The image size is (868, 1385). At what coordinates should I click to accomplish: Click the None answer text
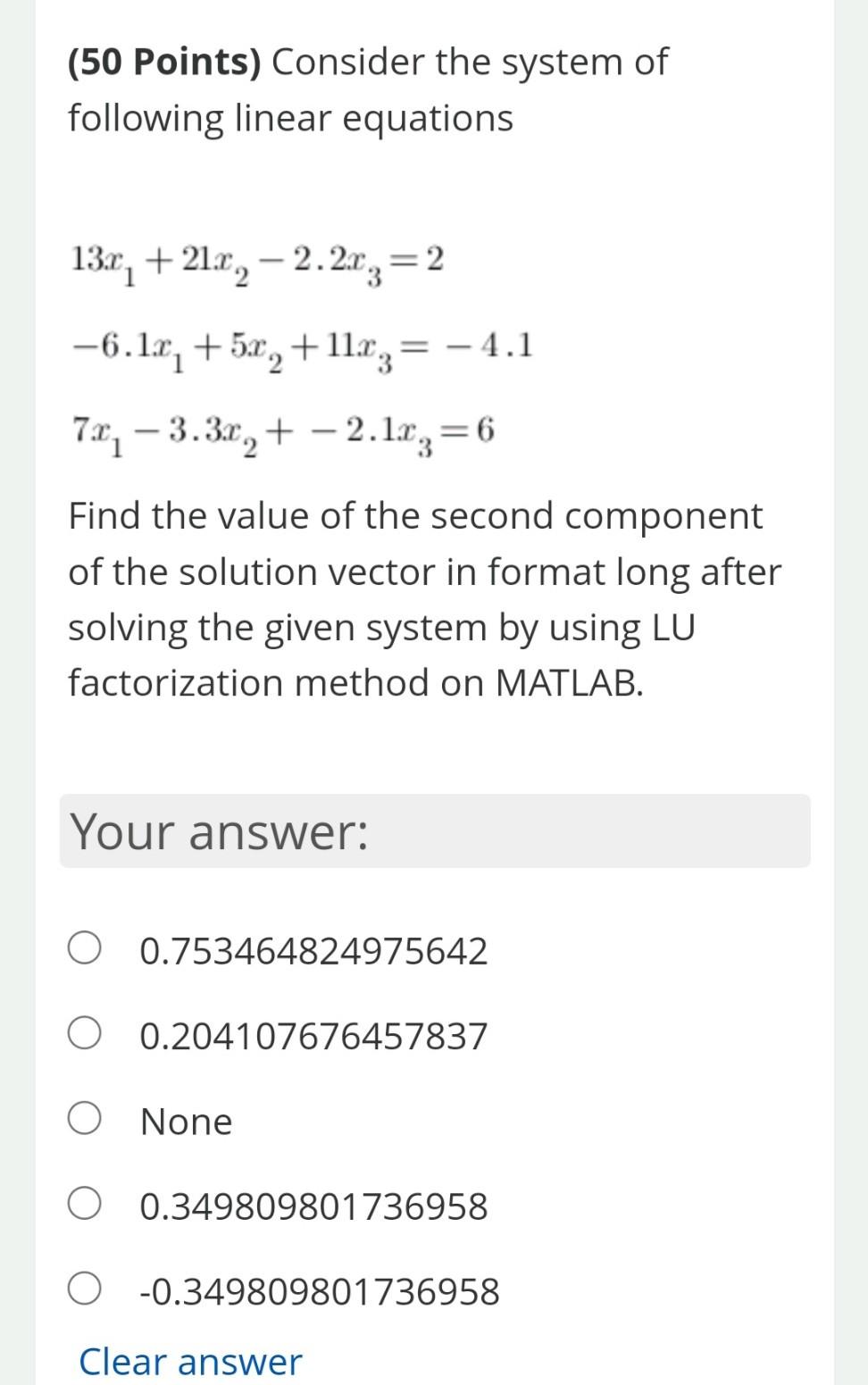[185, 1121]
